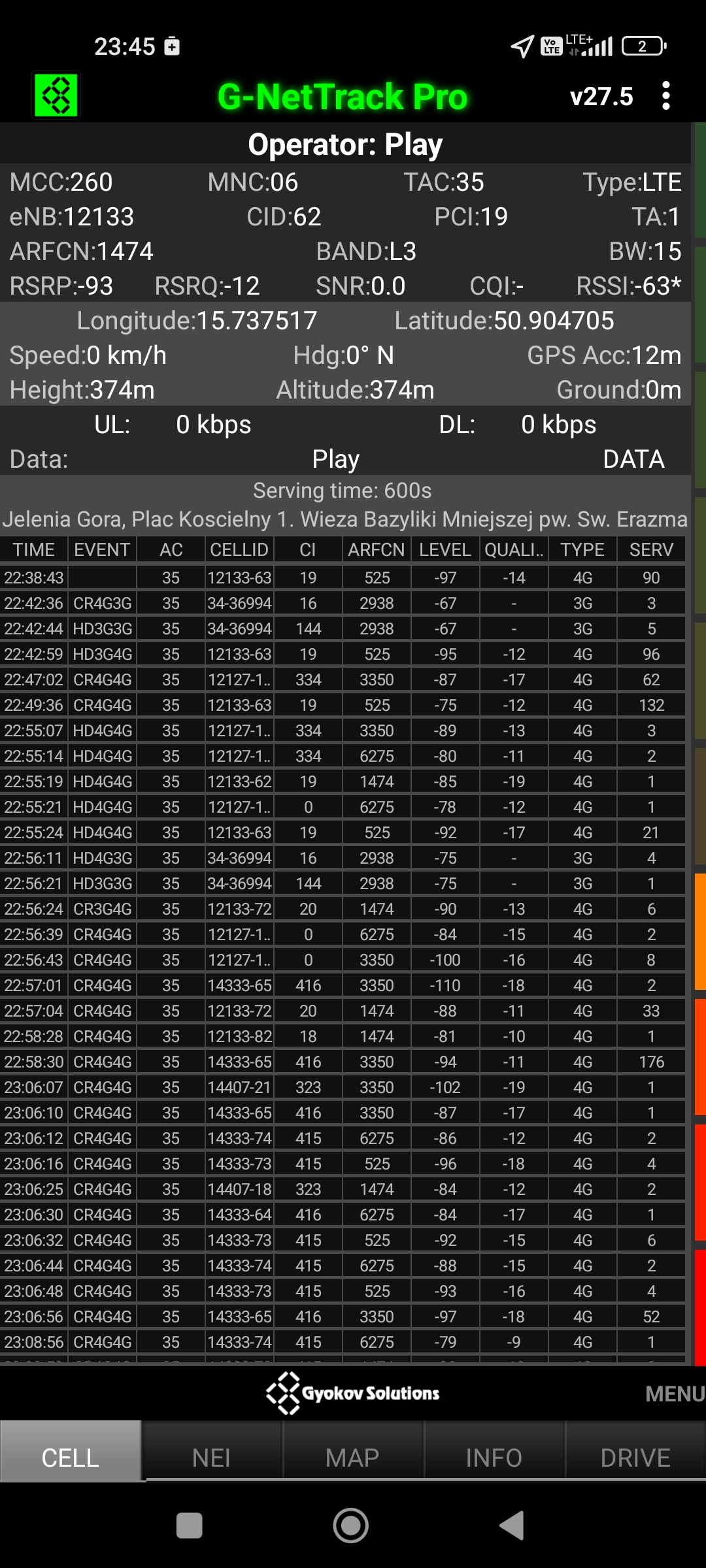The image size is (706, 1568).
Task: Switch to the MAP tab
Action: coord(352,1458)
